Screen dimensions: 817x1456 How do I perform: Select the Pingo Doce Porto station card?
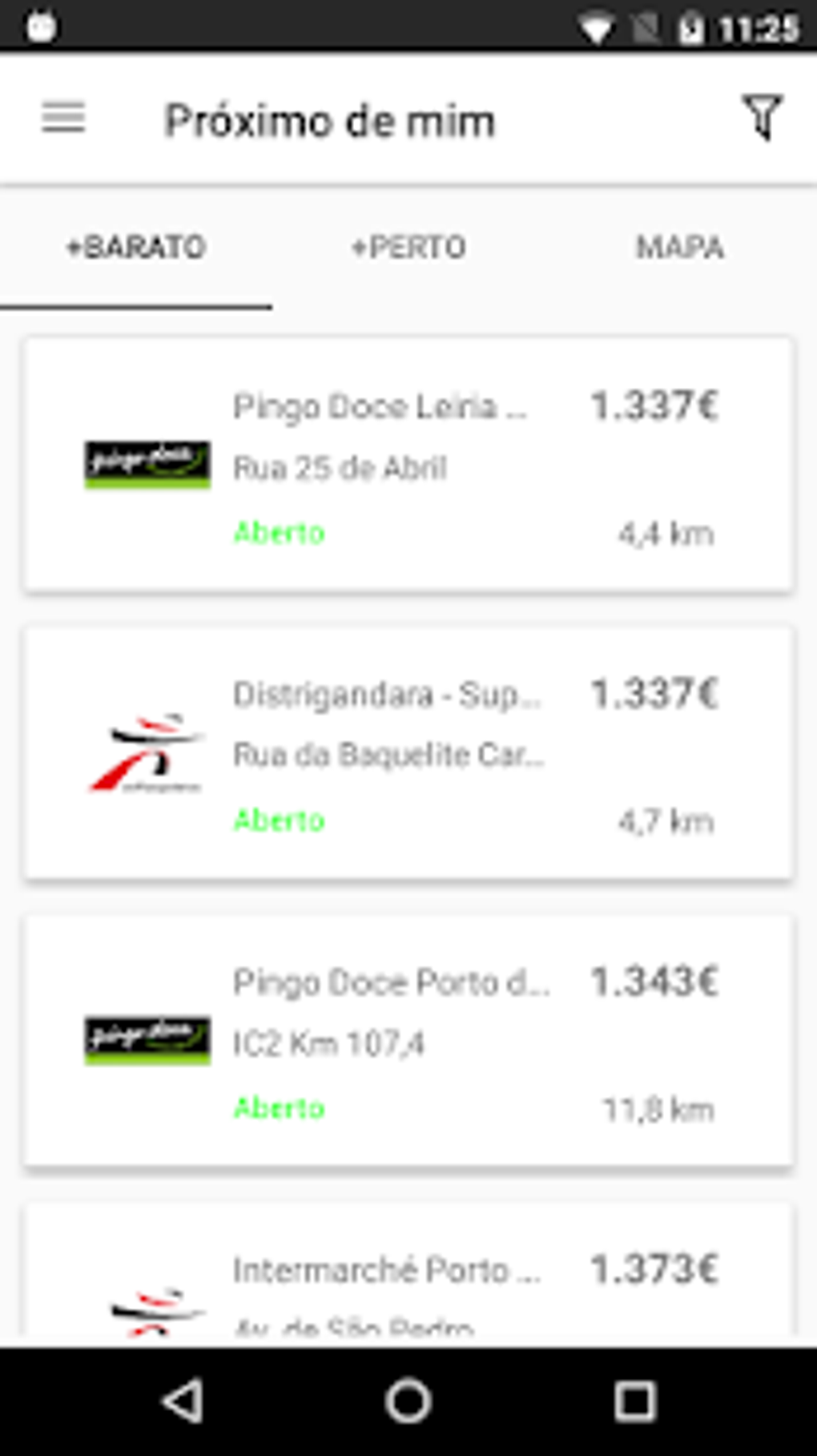click(x=408, y=1041)
